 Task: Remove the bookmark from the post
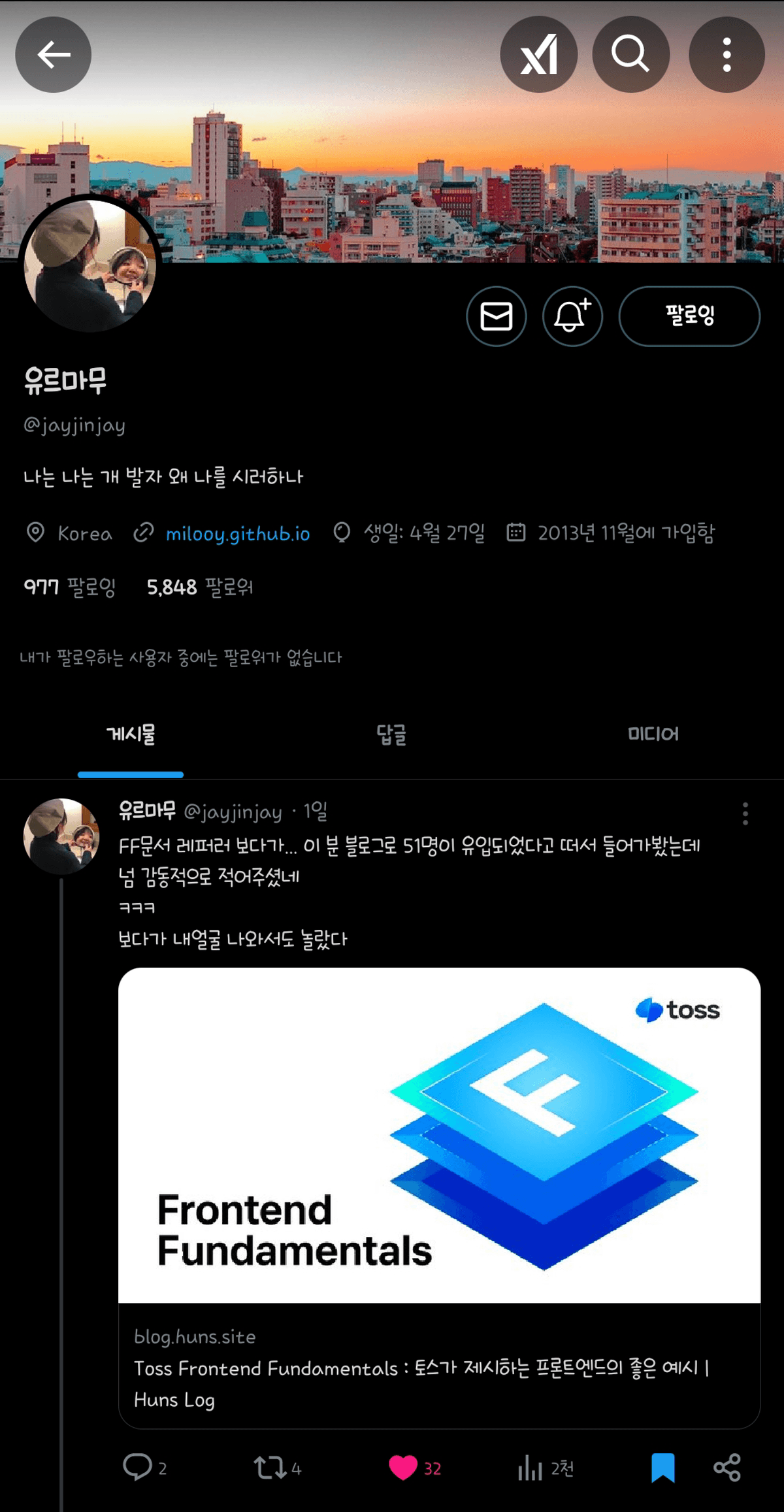[664, 1467]
